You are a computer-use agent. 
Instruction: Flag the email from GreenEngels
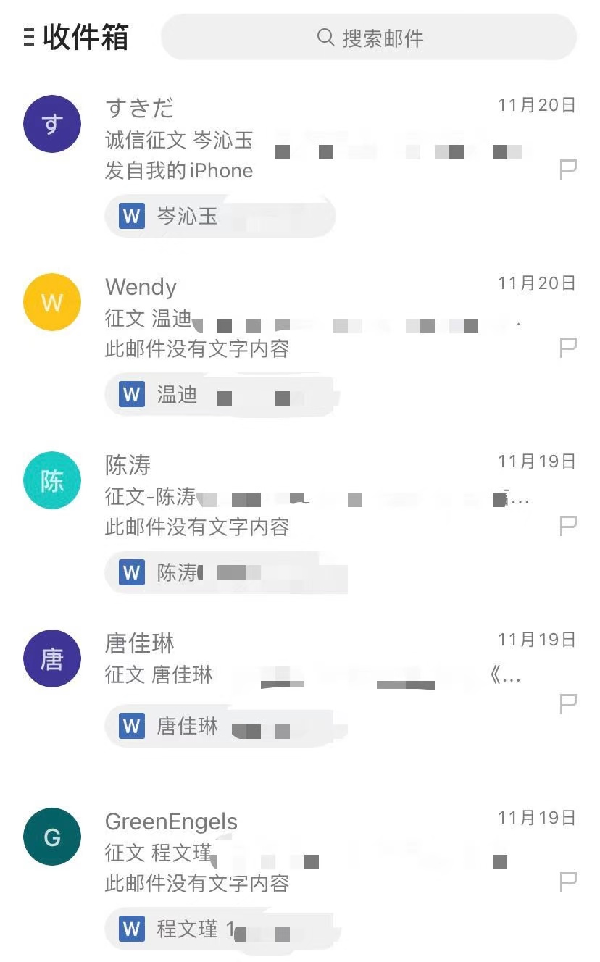pos(568,881)
